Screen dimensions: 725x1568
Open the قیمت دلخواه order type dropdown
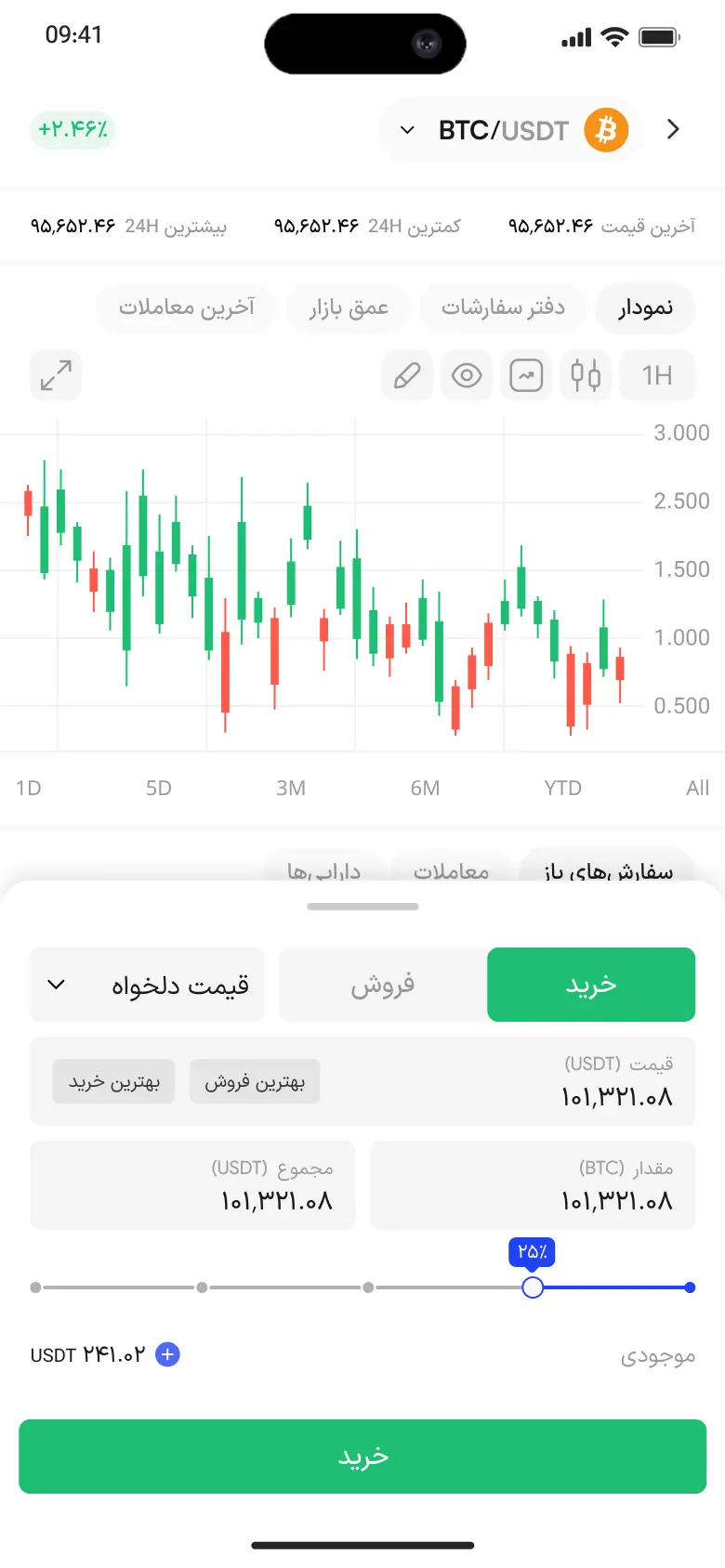click(x=147, y=985)
